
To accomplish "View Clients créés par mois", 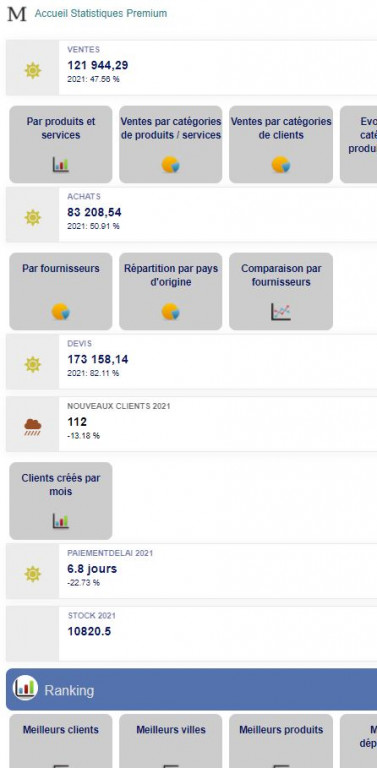I will (x=61, y=501).
